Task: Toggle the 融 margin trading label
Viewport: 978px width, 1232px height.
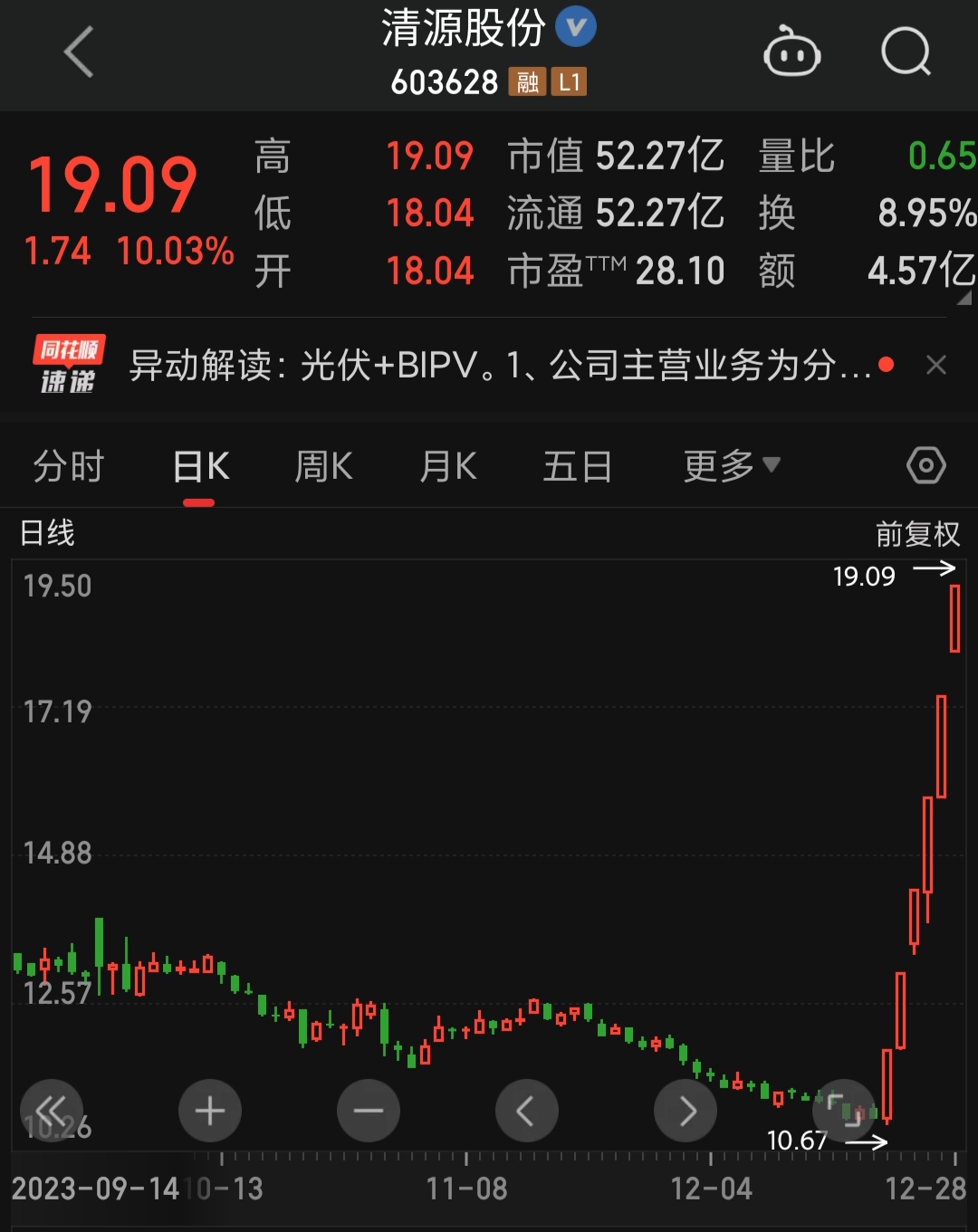Action: click(529, 81)
